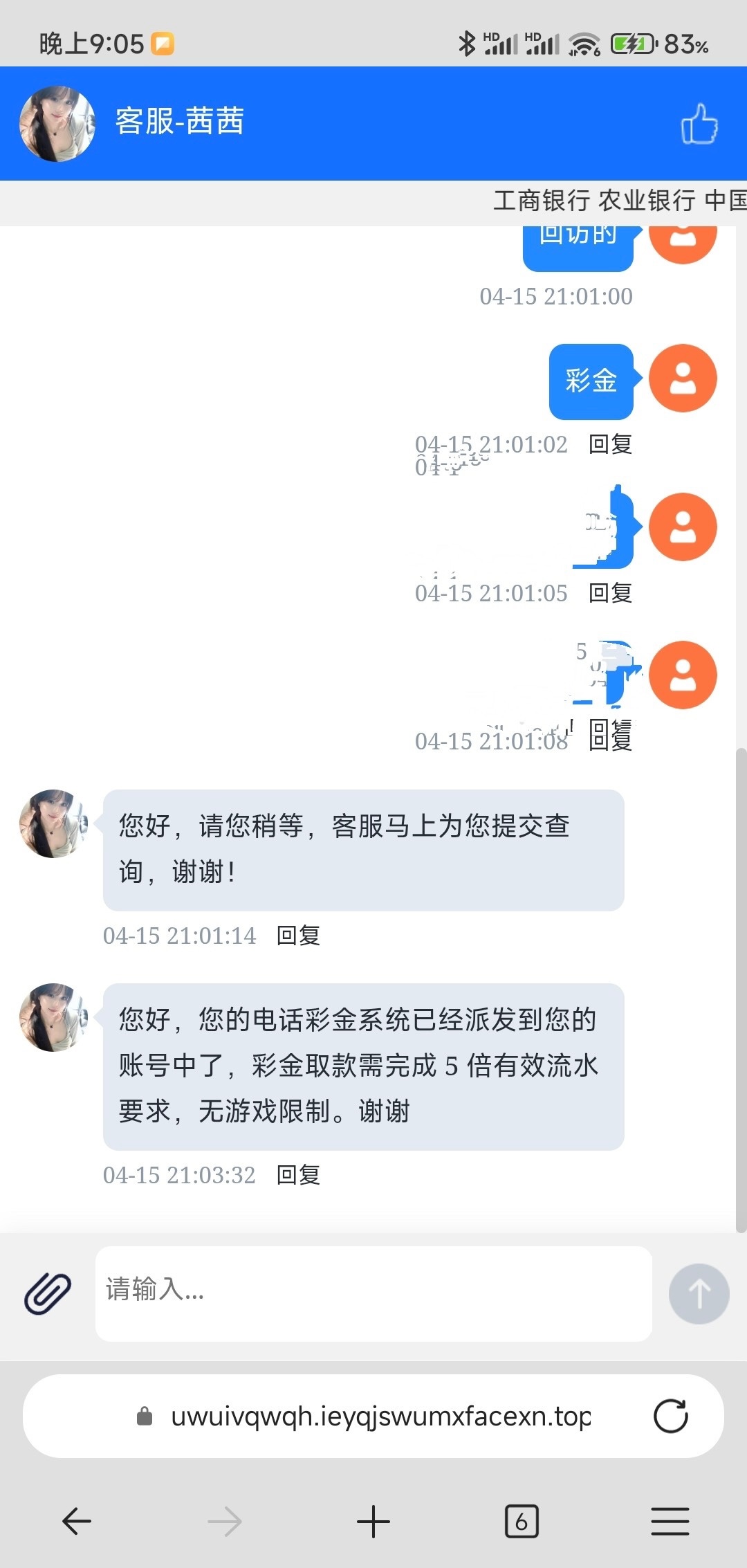Open the browser hamburger menu

670,1521
